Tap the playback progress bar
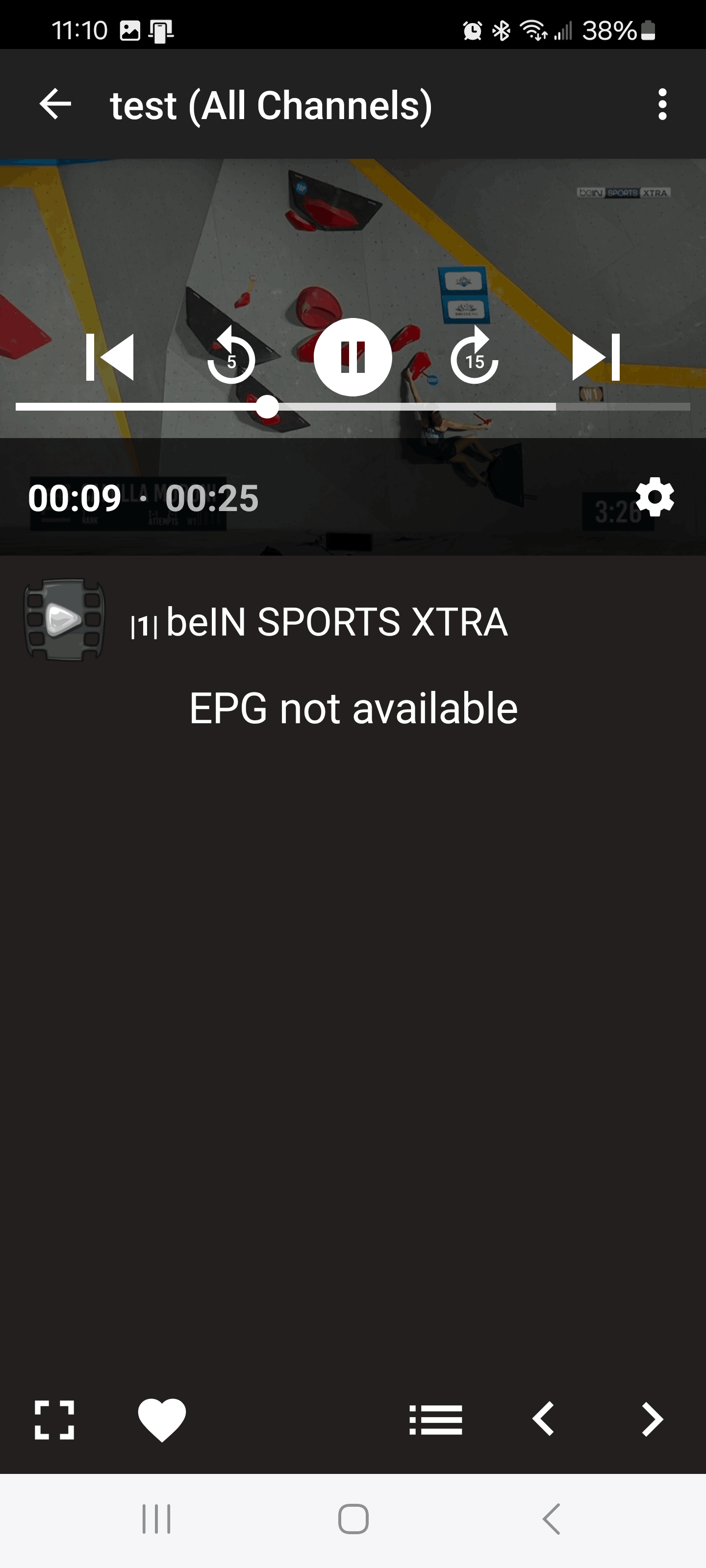Image resolution: width=706 pixels, height=1568 pixels. point(427,407)
